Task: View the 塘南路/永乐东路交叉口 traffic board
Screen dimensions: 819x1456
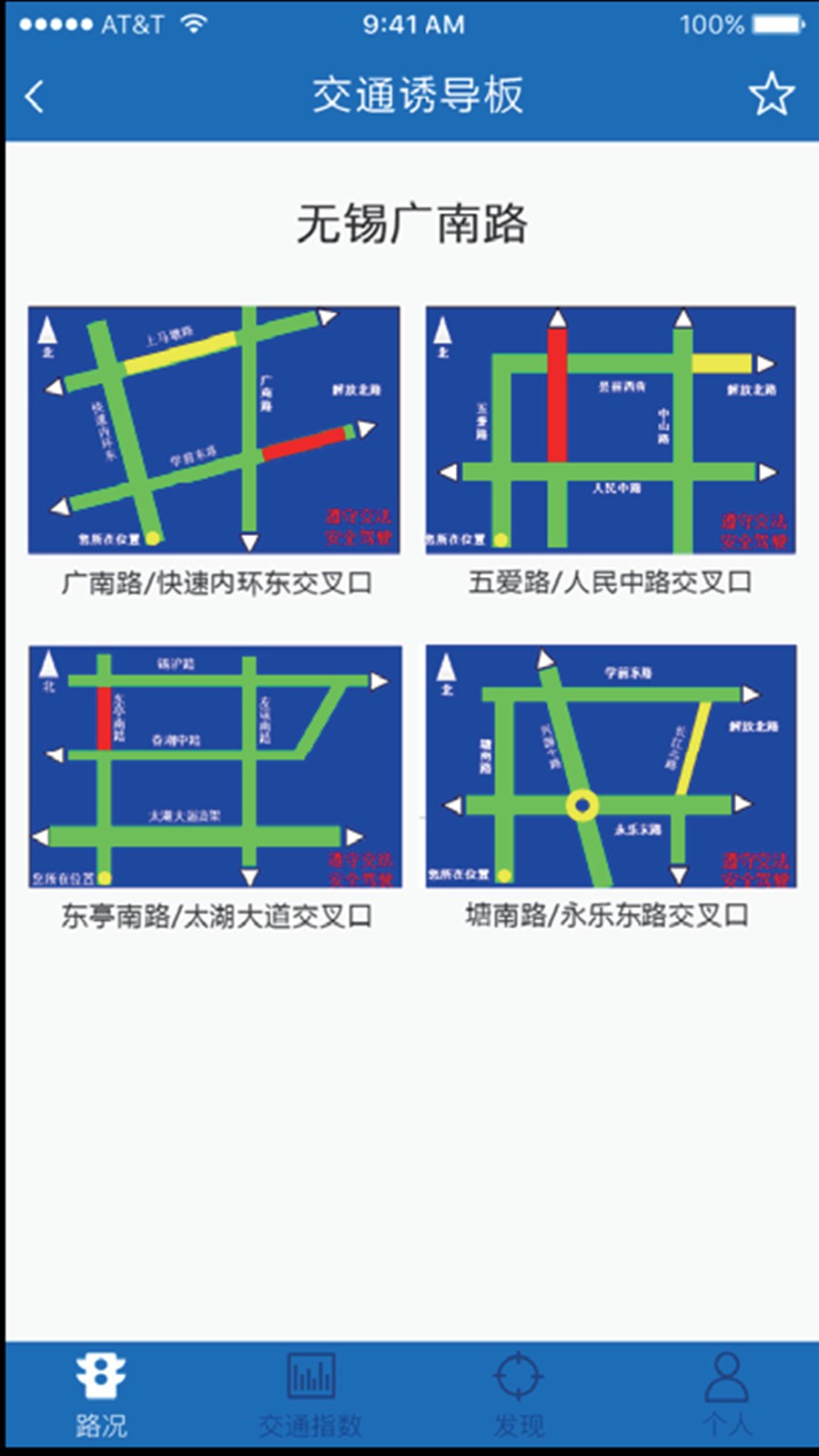Action: 611,767
